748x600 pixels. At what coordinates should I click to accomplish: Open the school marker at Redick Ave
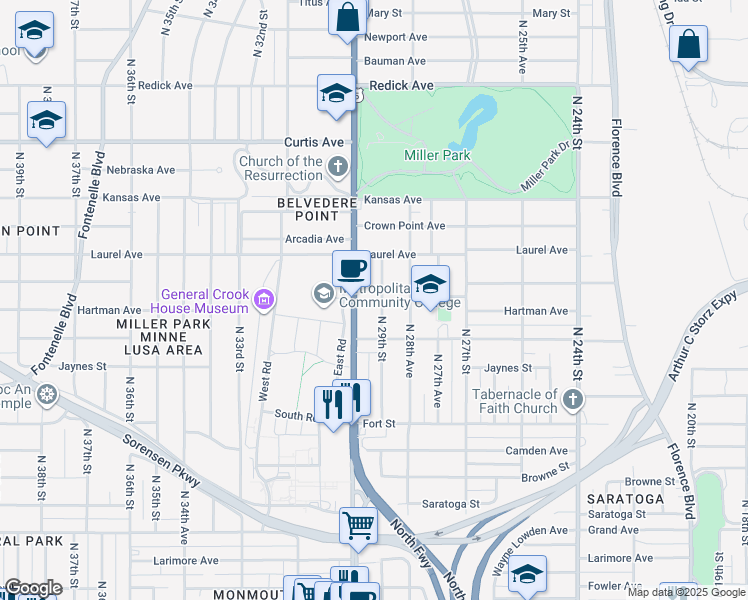pos(336,94)
